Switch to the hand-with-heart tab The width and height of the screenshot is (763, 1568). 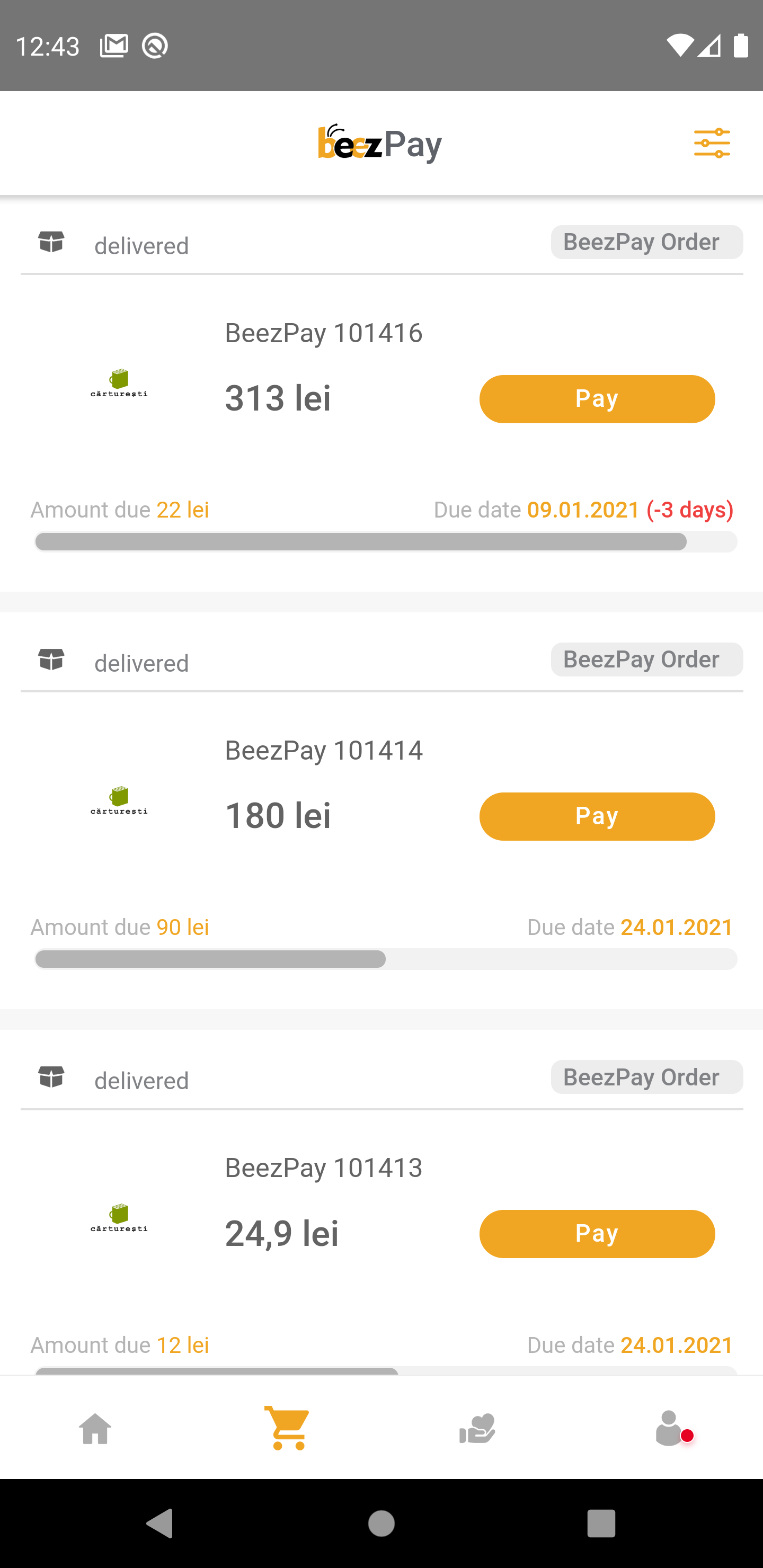pyautogui.click(x=477, y=1428)
